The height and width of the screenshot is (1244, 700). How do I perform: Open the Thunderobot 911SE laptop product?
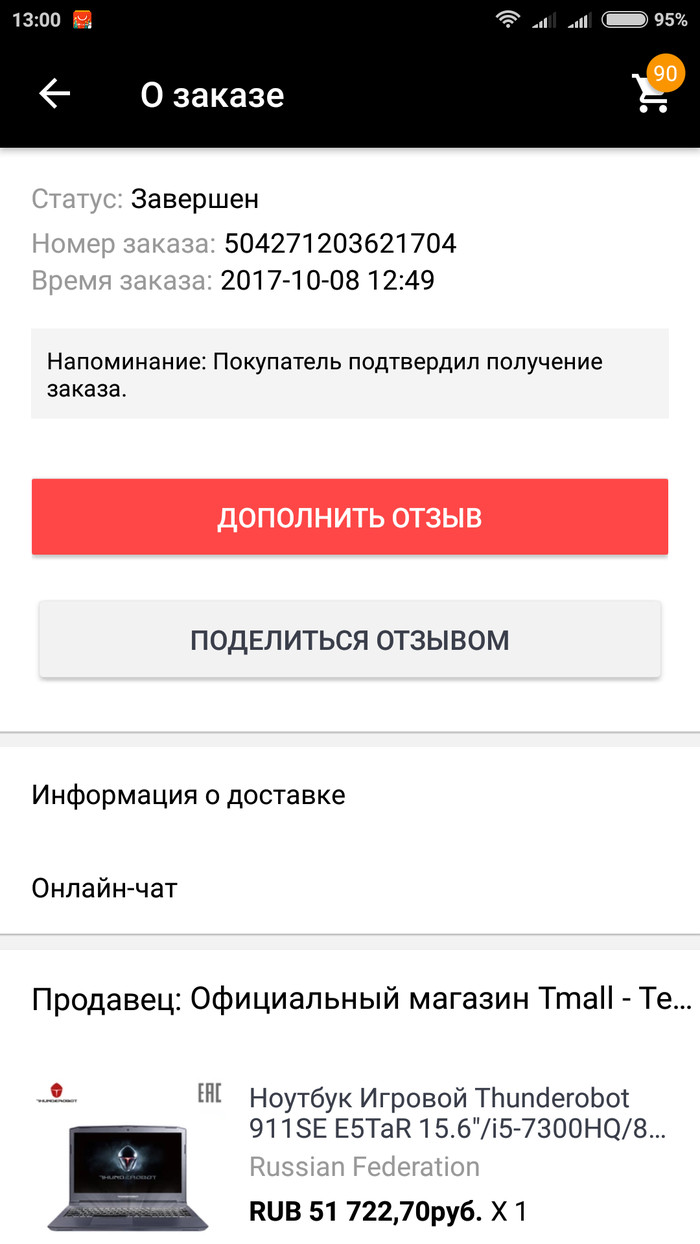457,1114
